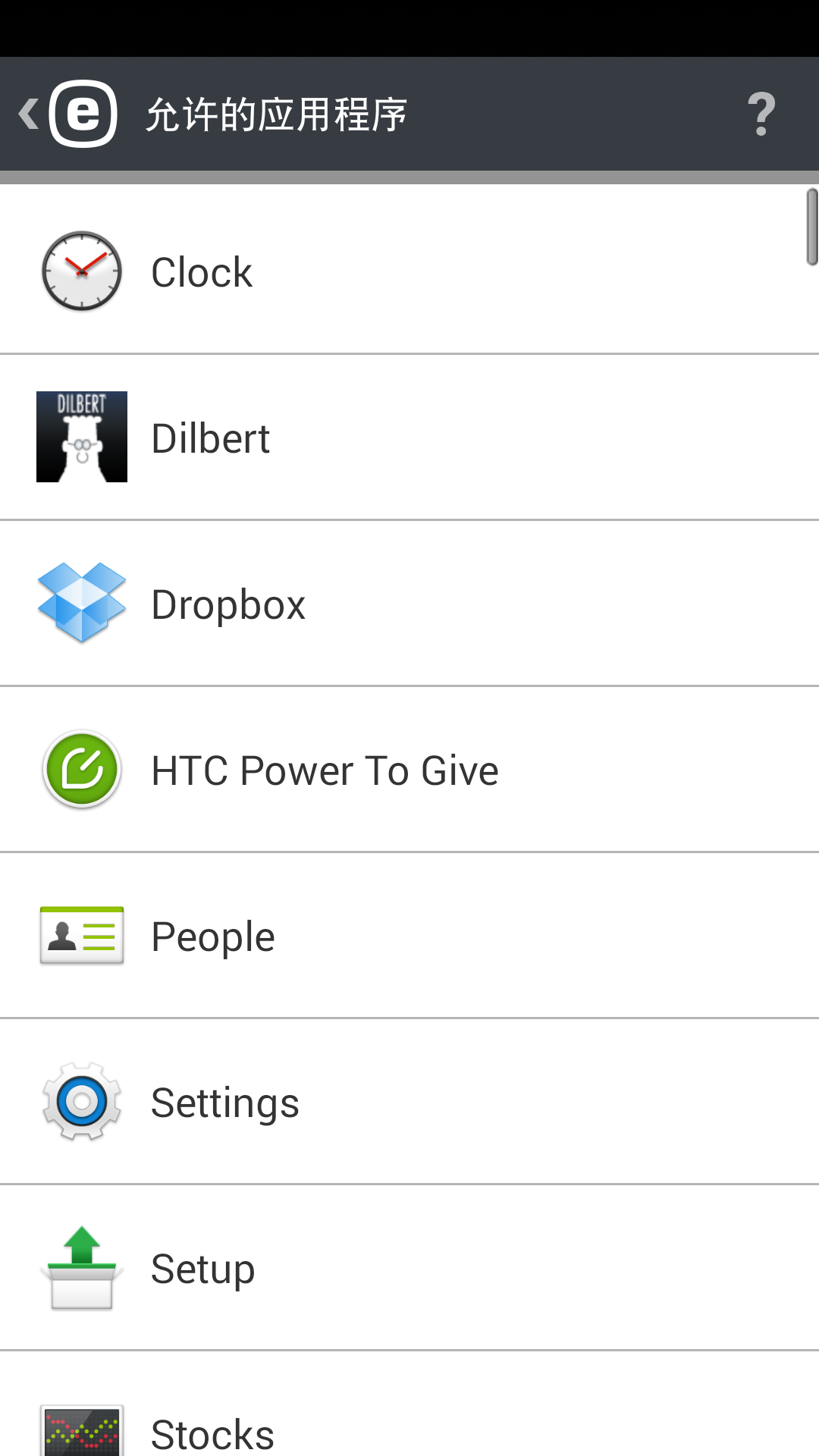Select the Dropbox list row

point(409,603)
